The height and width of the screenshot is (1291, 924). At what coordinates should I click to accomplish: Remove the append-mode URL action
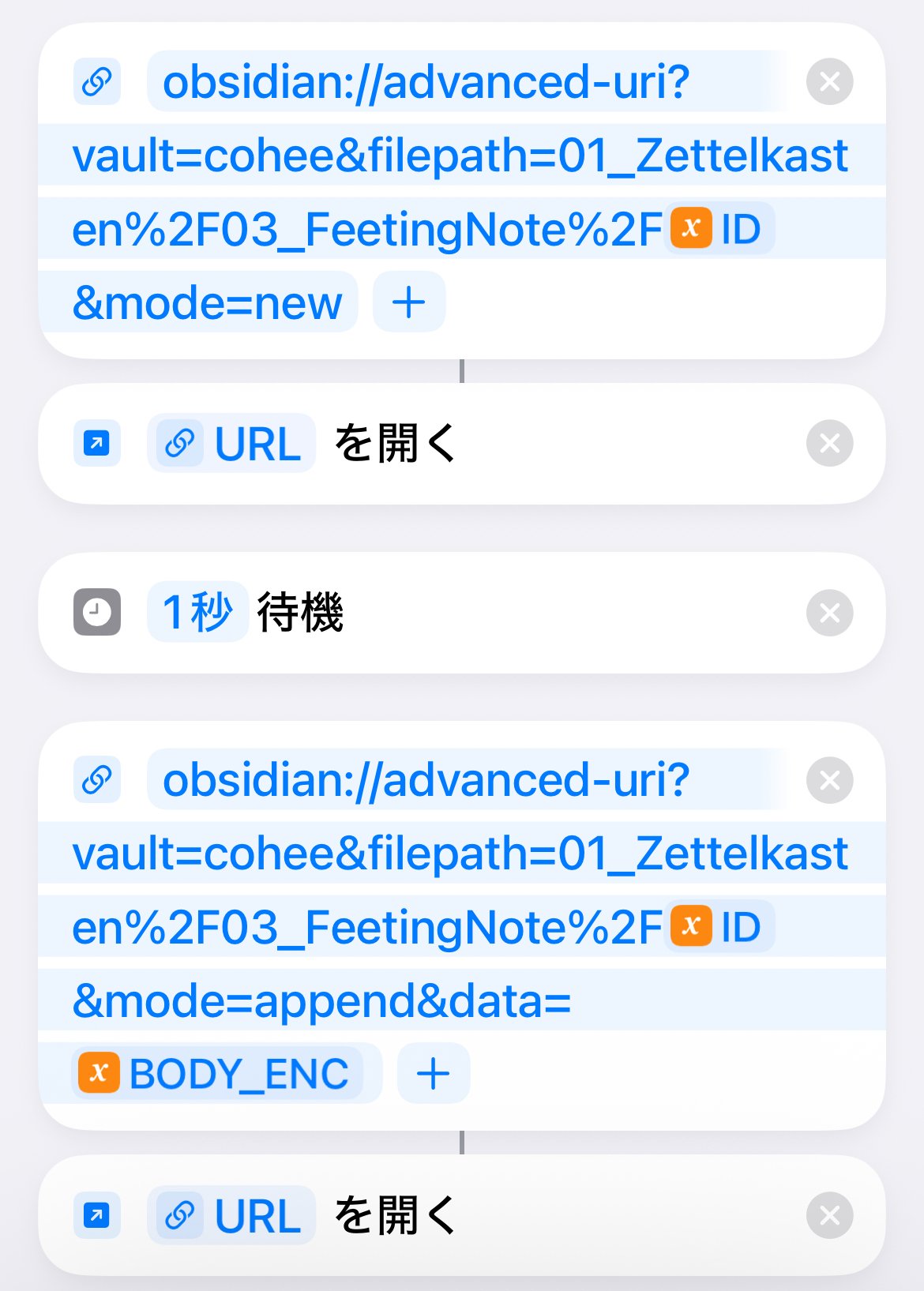pos(830,780)
